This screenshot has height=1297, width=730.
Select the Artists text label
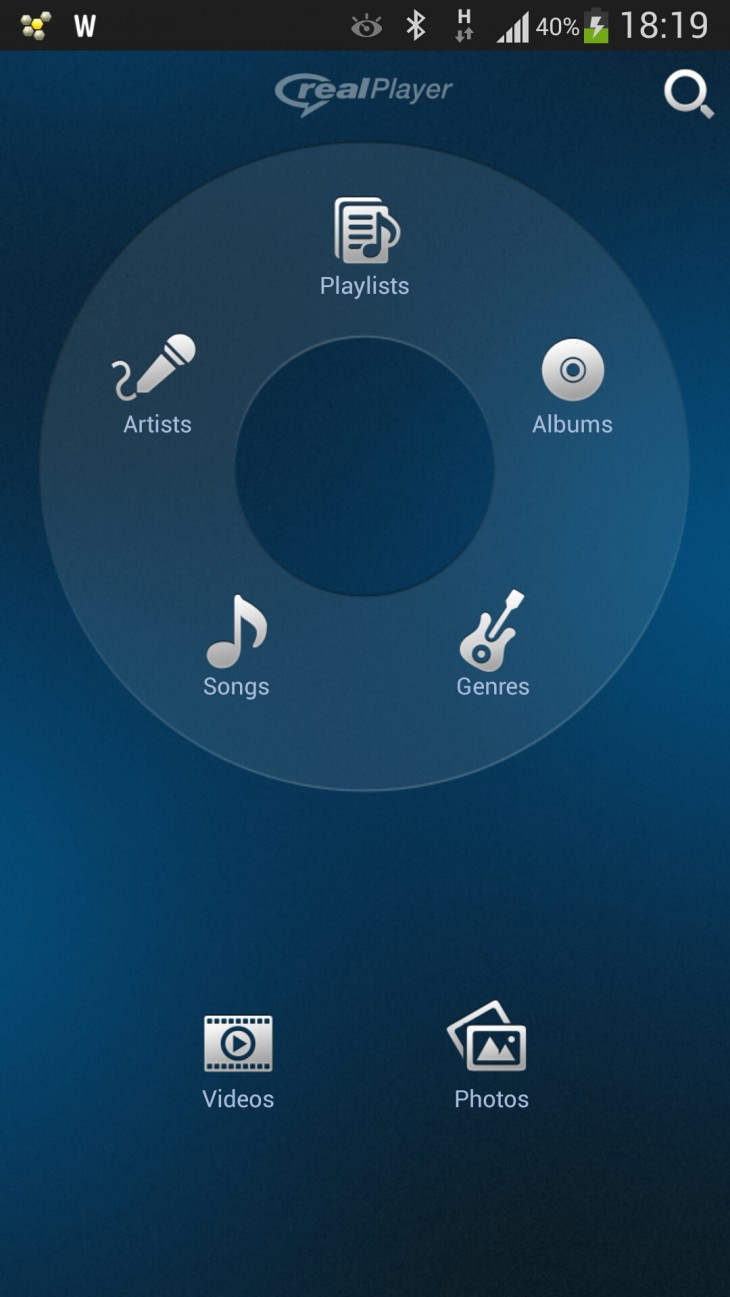click(x=155, y=424)
